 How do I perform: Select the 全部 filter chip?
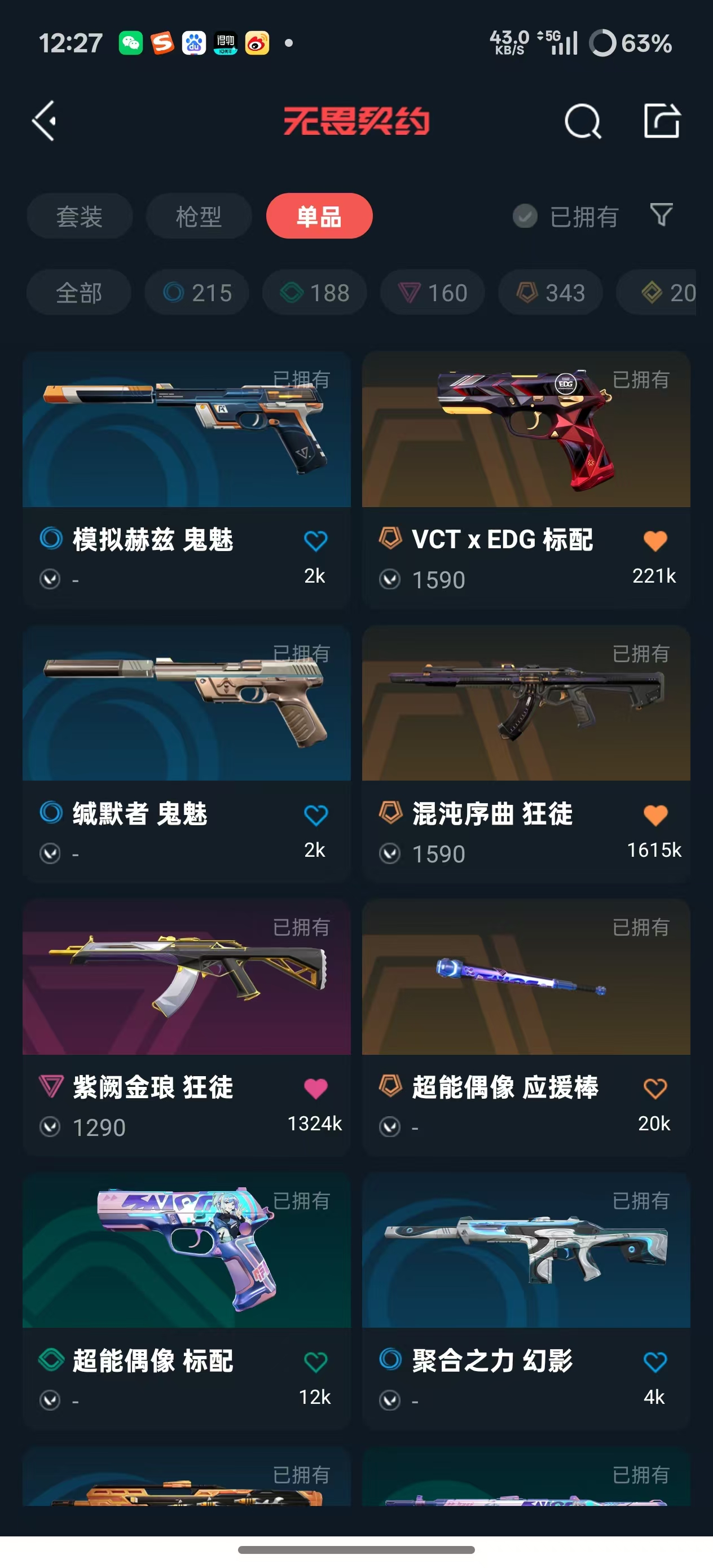coord(78,293)
